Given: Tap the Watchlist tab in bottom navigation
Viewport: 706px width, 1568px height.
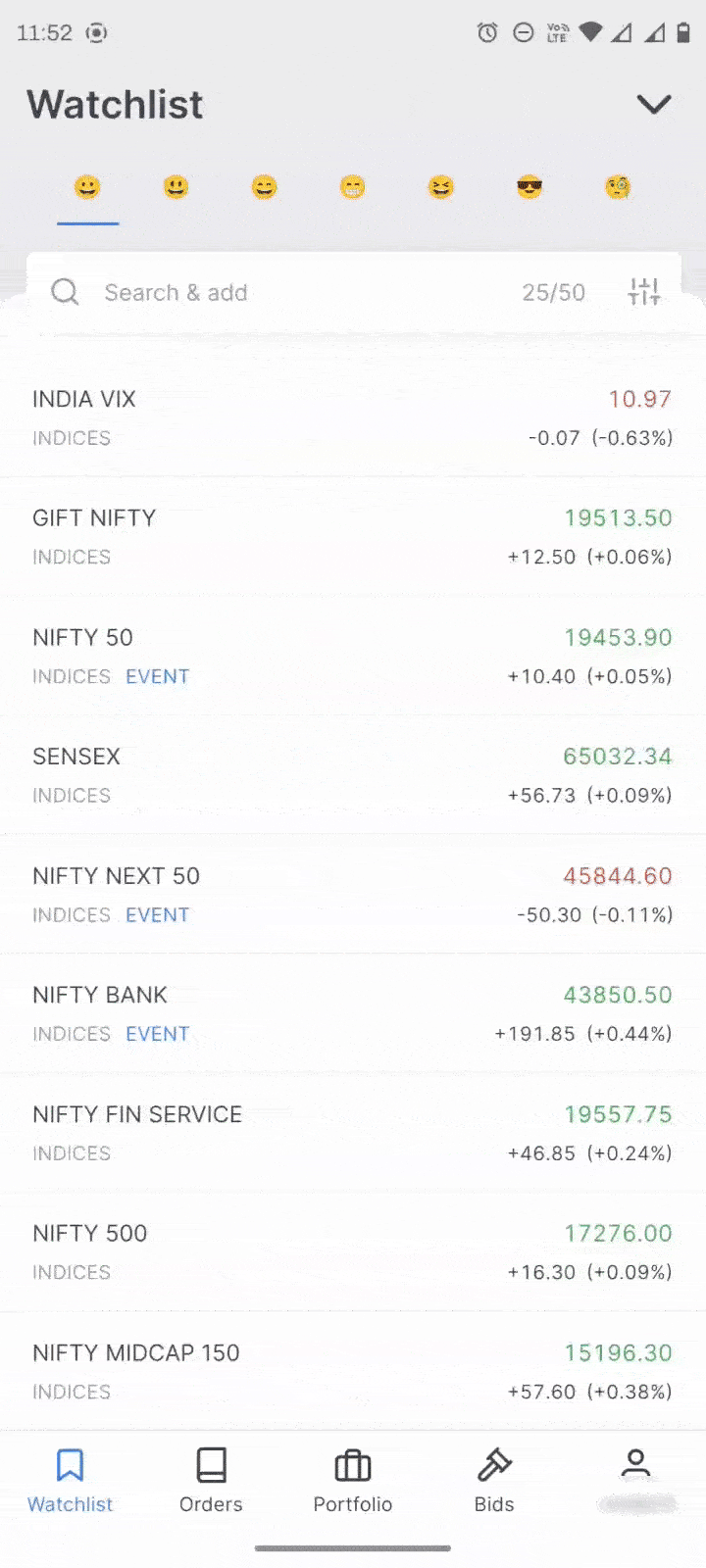Looking at the screenshot, I should (x=70, y=1481).
